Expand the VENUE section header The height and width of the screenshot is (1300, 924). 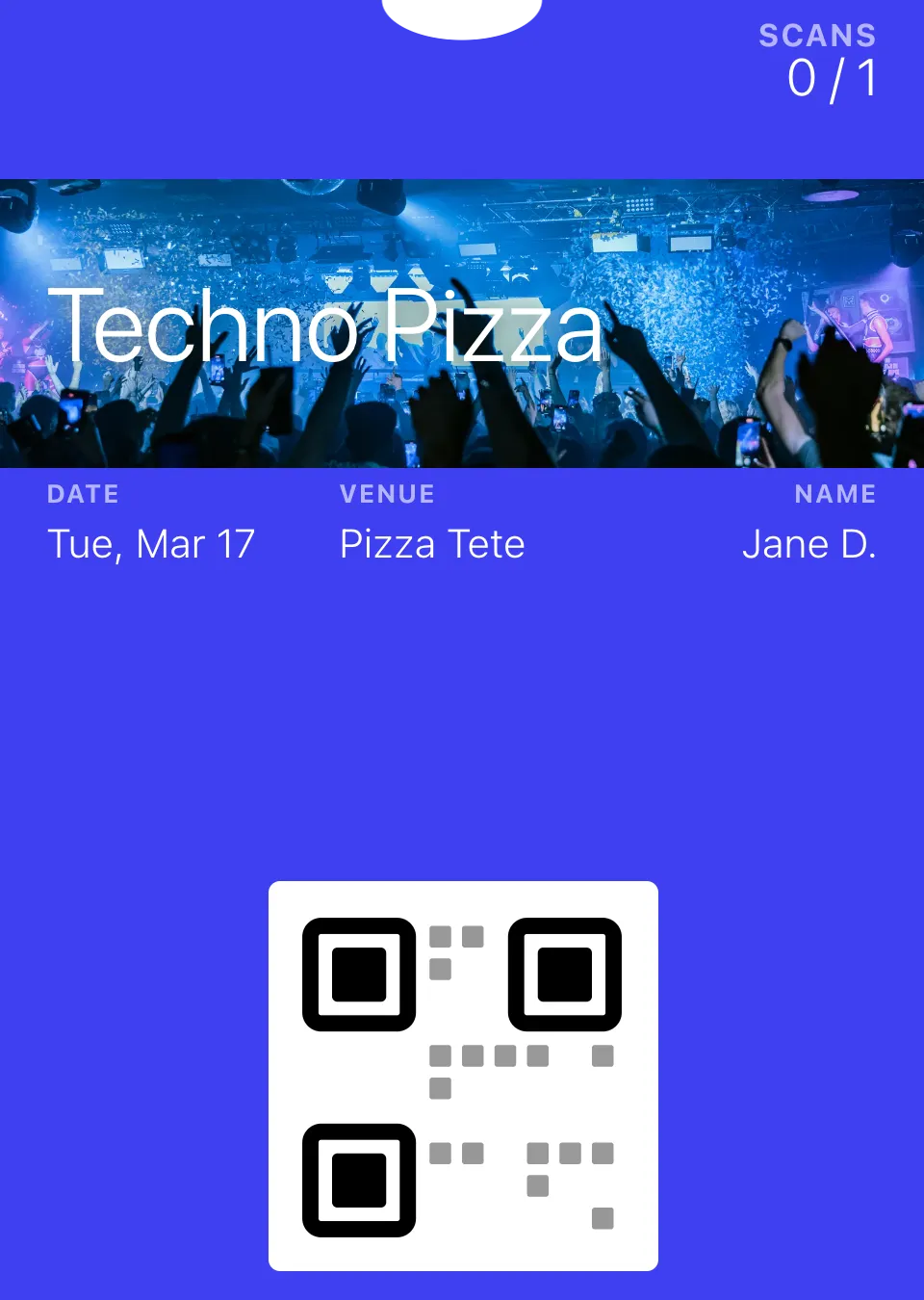click(x=387, y=494)
